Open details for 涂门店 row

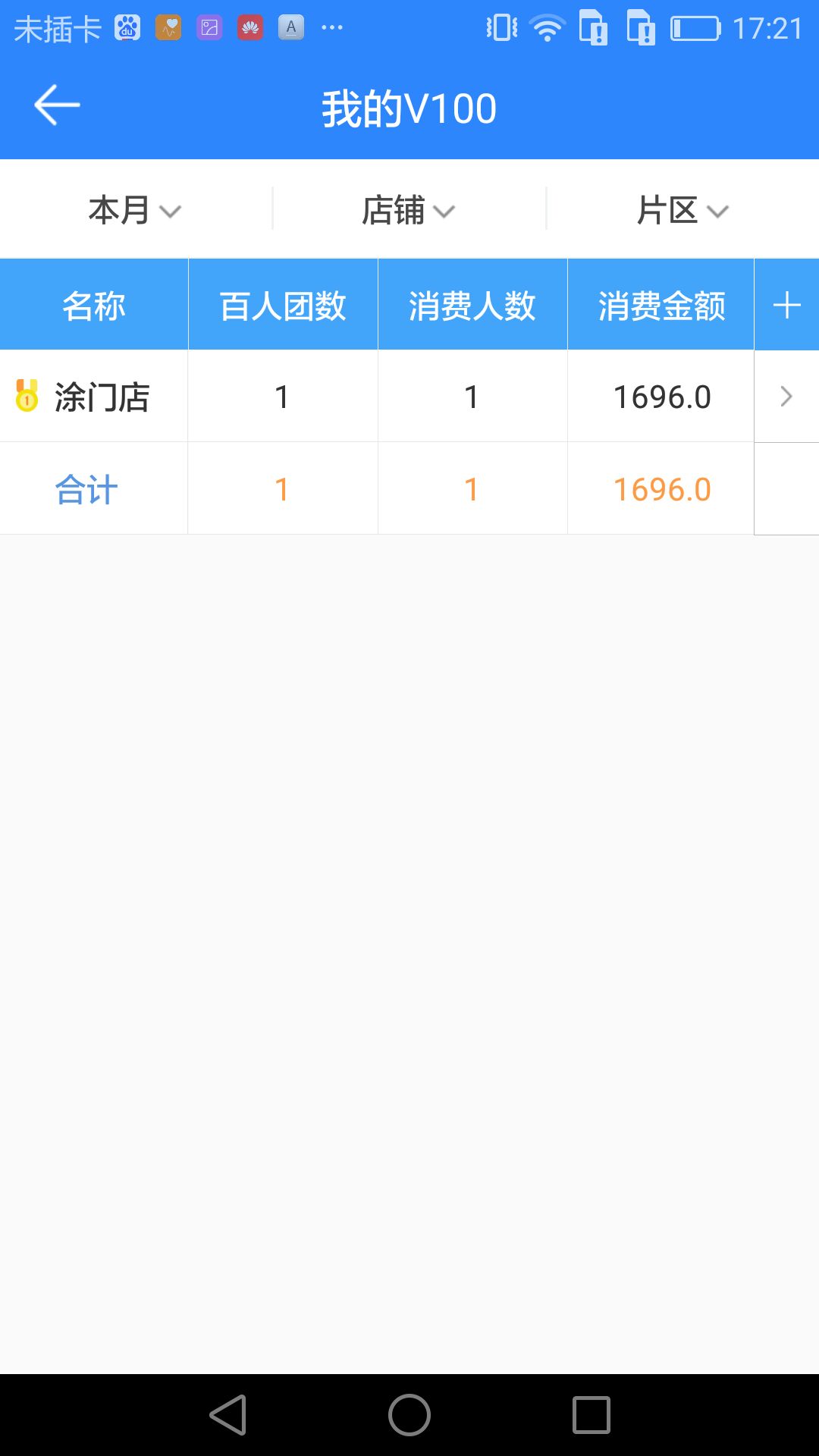pyautogui.click(x=786, y=396)
